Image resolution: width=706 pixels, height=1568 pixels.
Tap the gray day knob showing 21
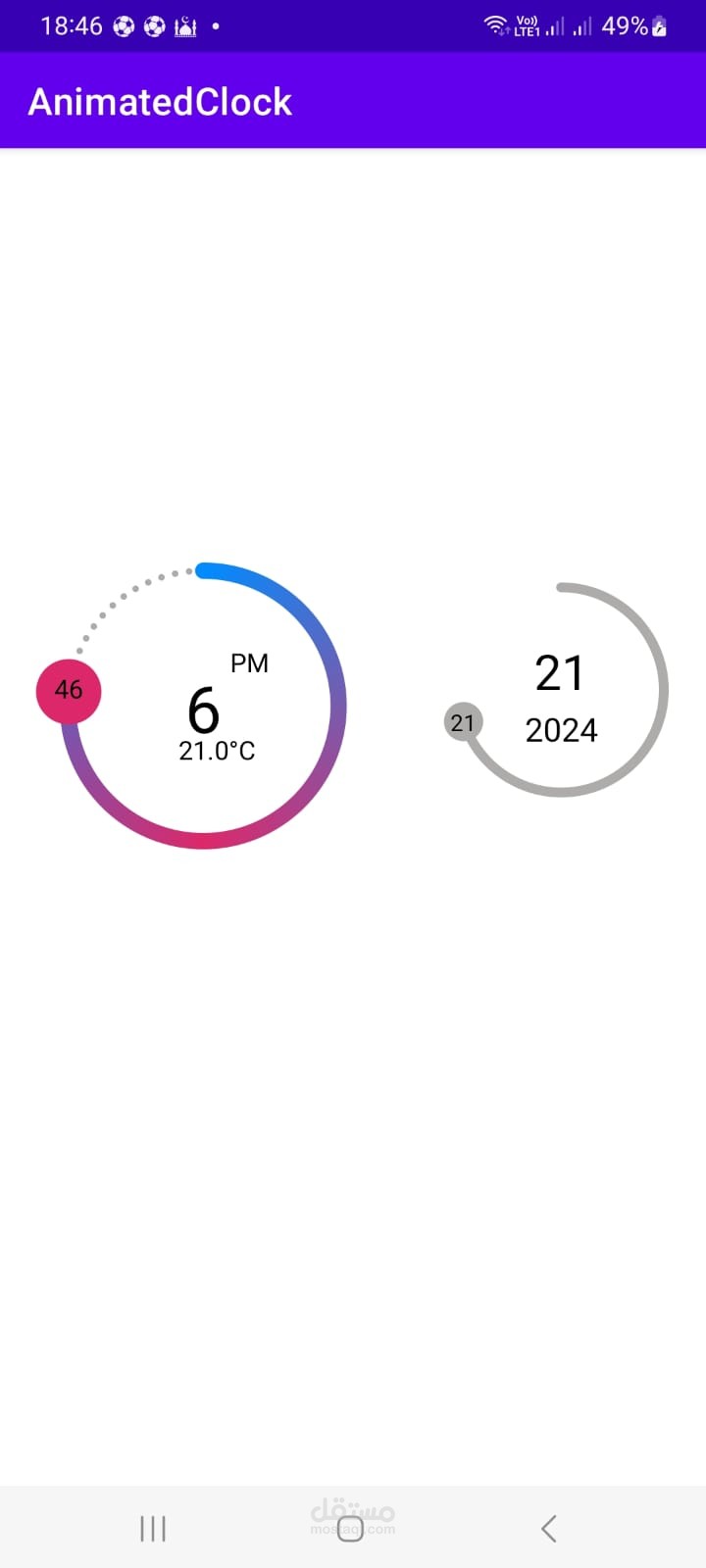[463, 722]
